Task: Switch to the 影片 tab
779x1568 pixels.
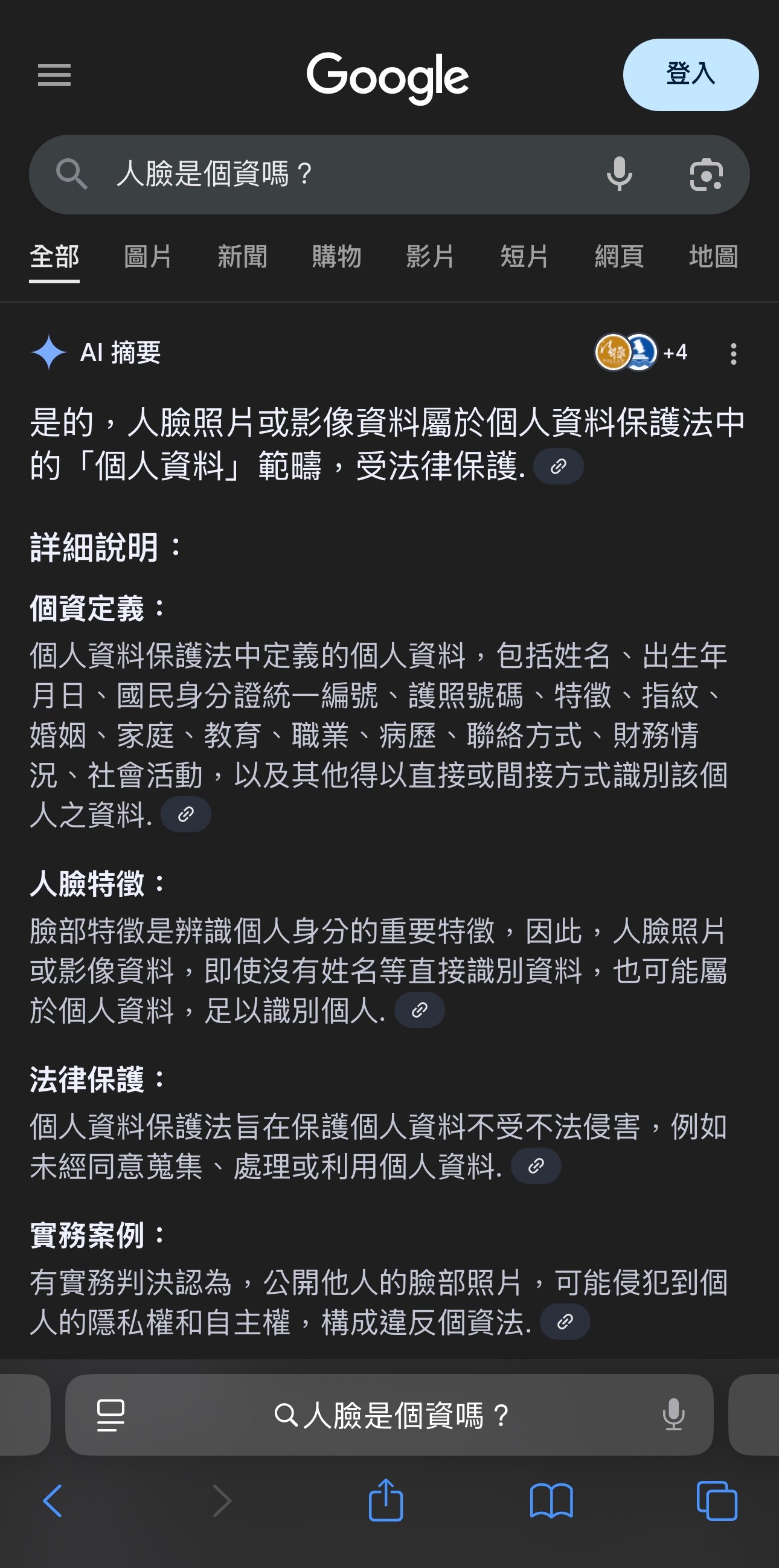Action: 431,256
